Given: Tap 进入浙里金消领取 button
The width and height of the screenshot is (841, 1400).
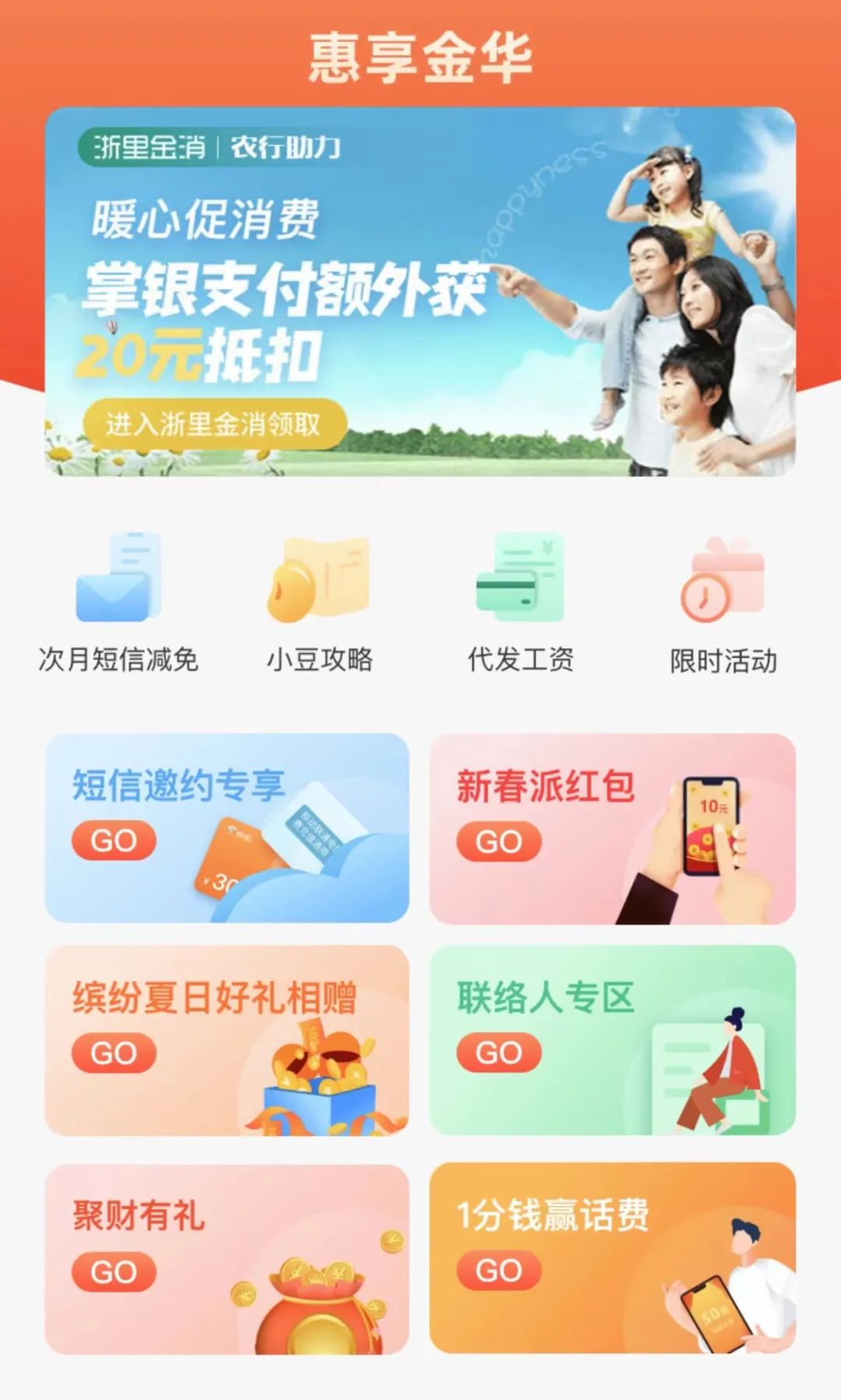Looking at the screenshot, I should [x=214, y=425].
